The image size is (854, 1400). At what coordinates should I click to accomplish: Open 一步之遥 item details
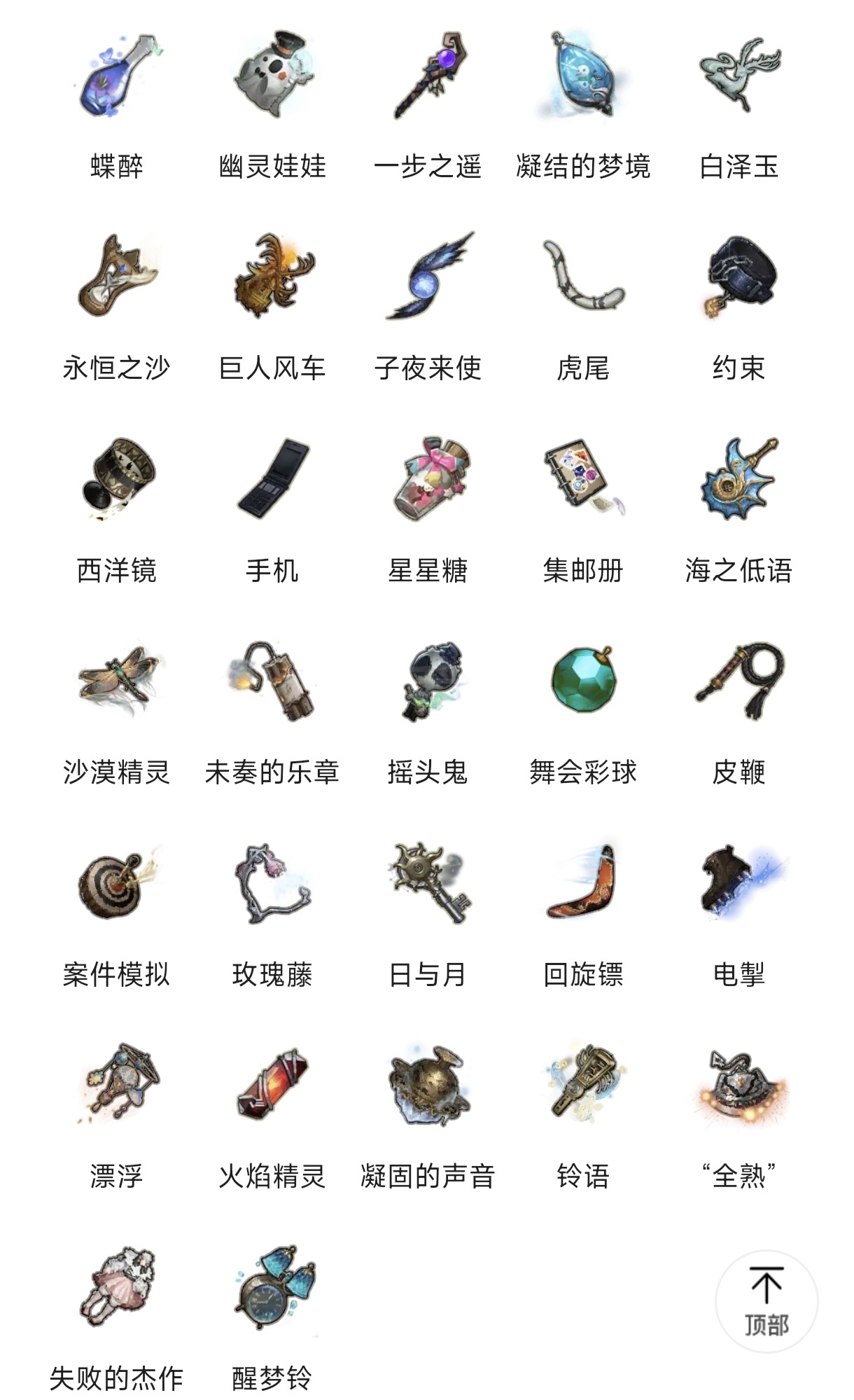428,105
